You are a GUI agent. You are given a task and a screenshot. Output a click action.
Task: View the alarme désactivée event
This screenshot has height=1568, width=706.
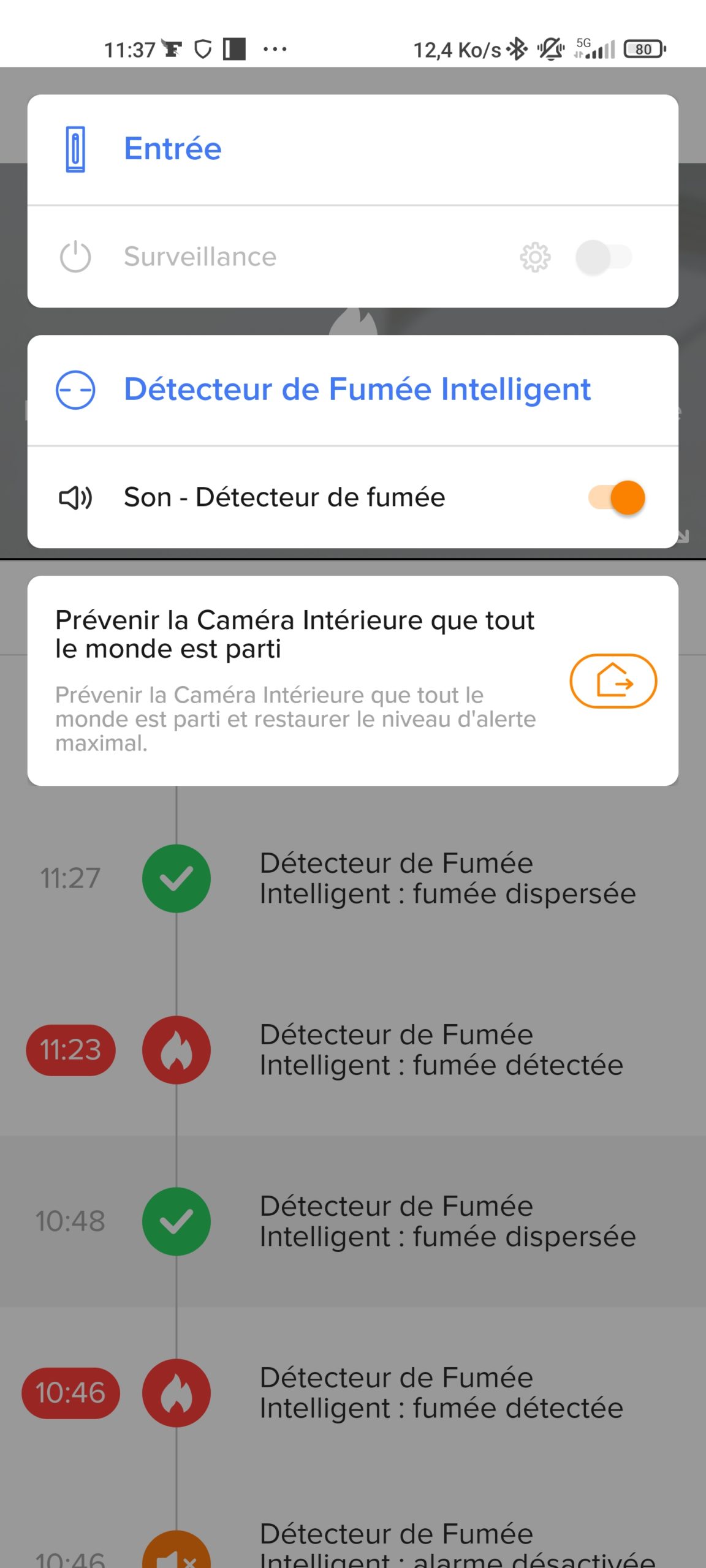tap(353, 1524)
